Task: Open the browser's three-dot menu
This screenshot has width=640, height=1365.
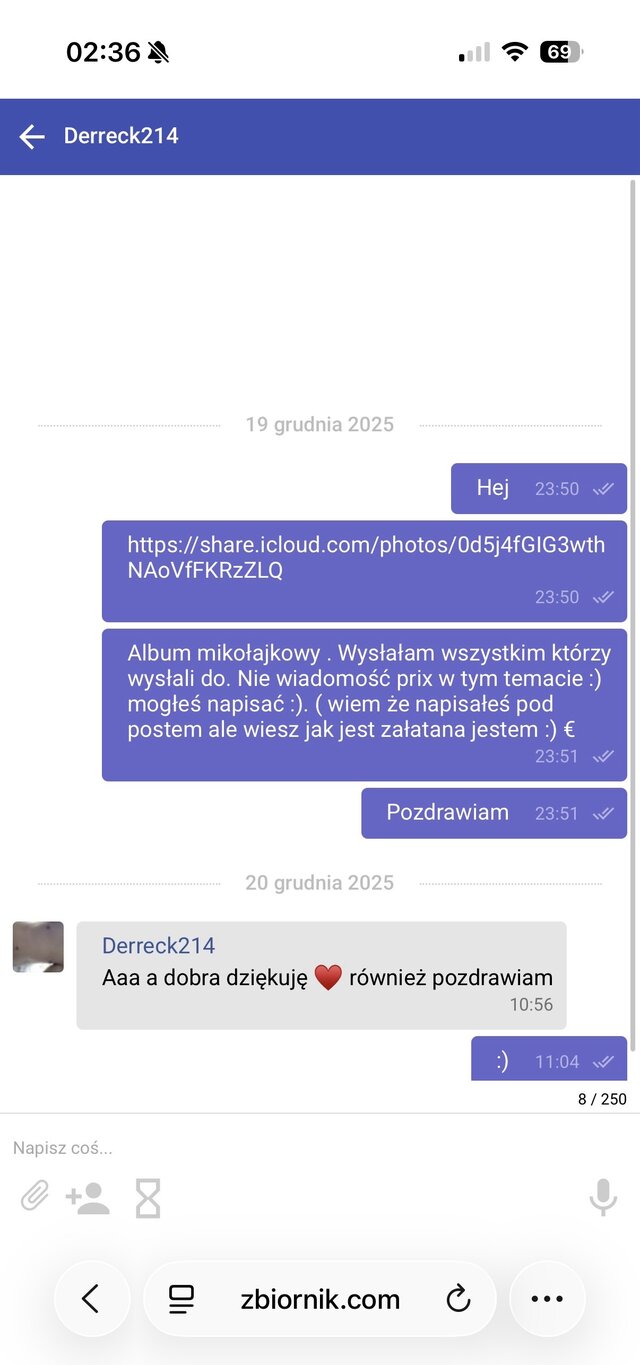Action: 547,1299
